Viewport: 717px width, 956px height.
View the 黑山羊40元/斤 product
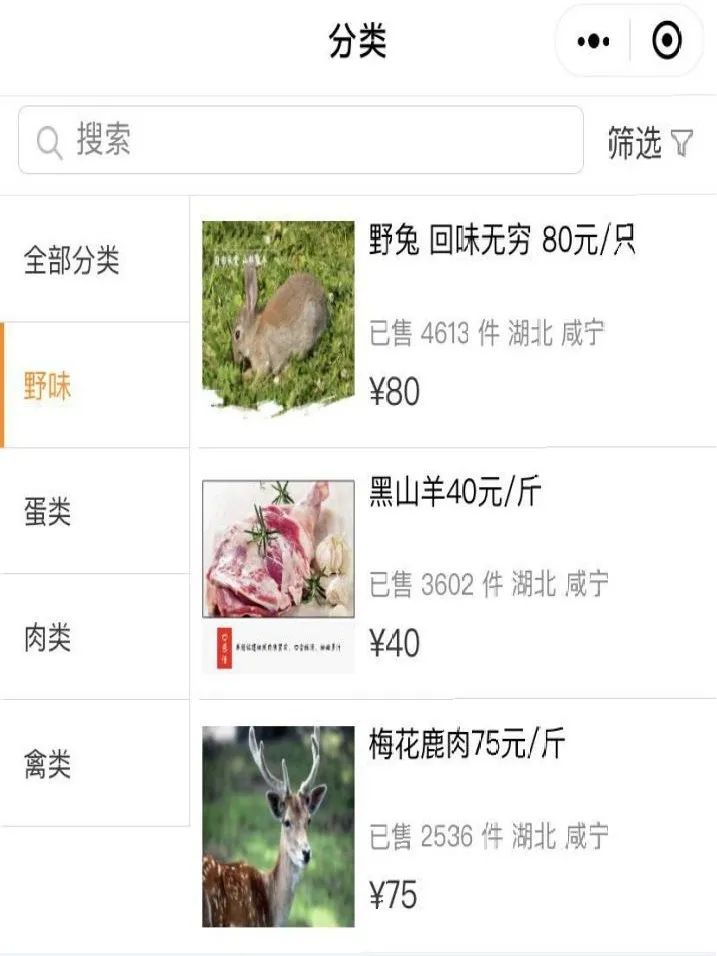pos(455,493)
